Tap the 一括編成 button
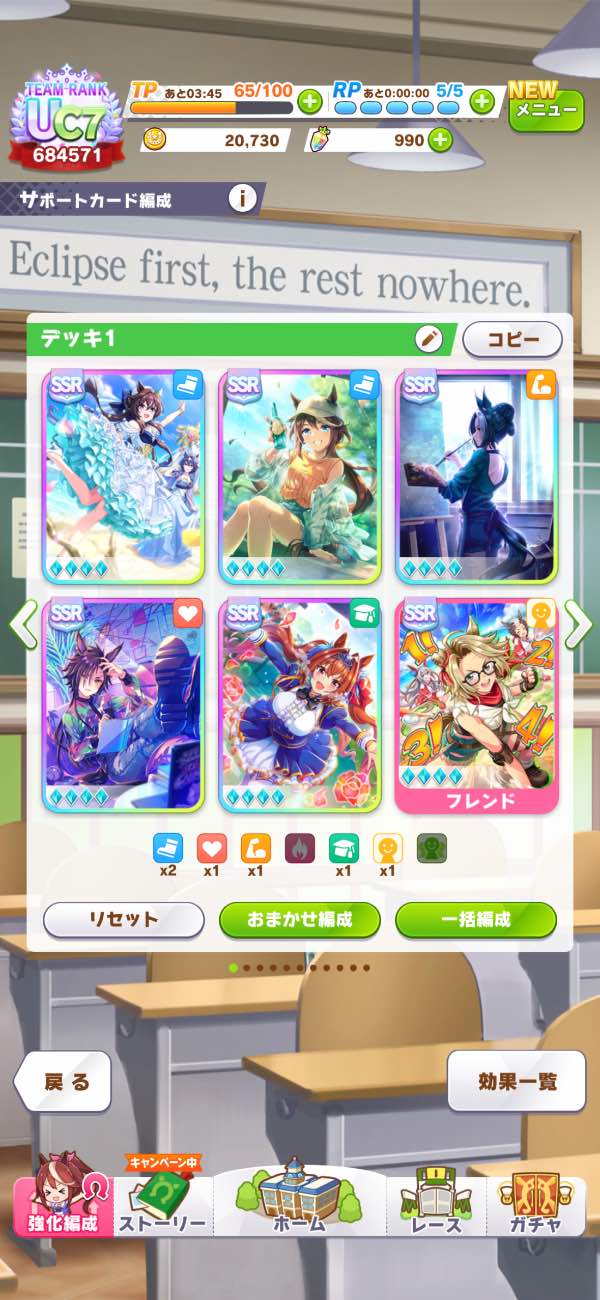This screenshot has width=600, height=1300. [475, 919]
